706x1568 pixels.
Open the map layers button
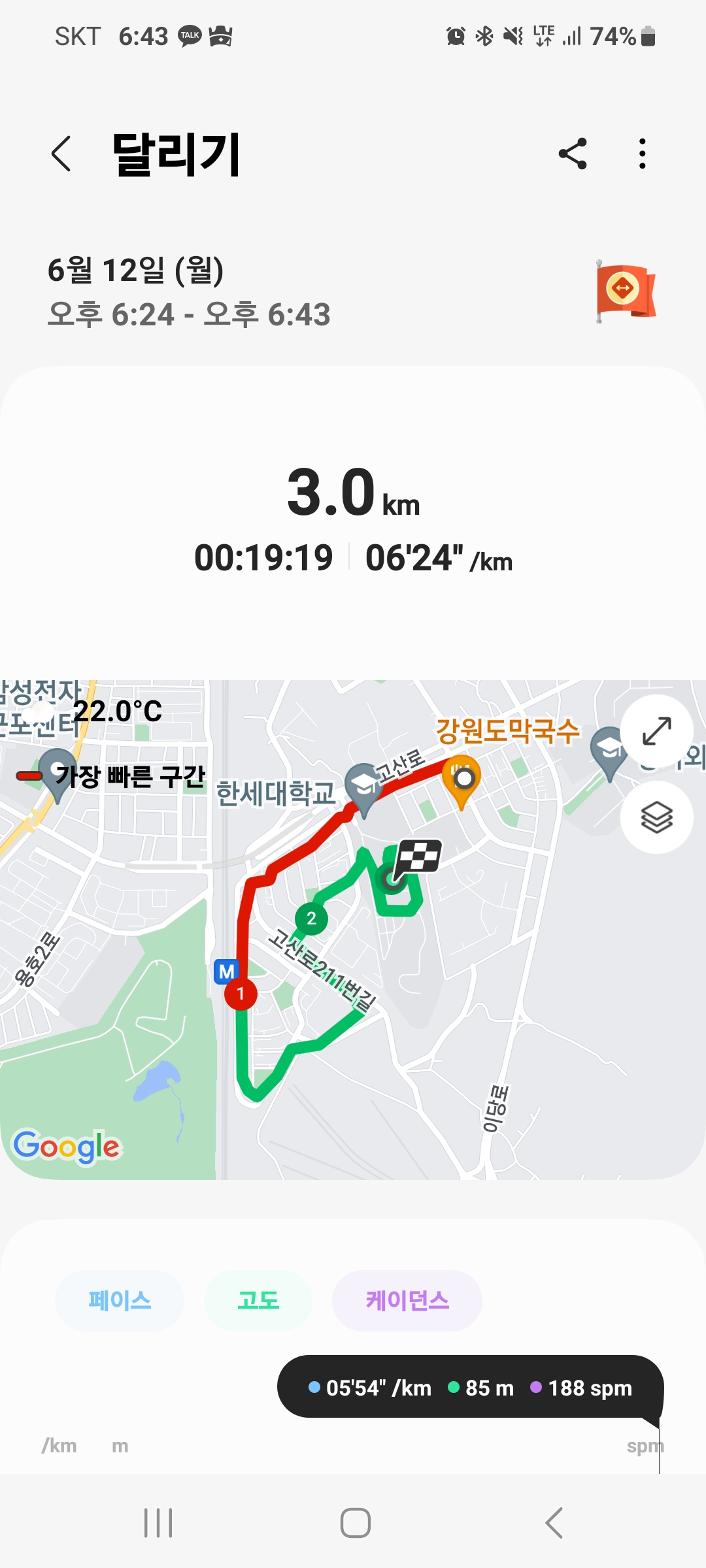(657, 817)
